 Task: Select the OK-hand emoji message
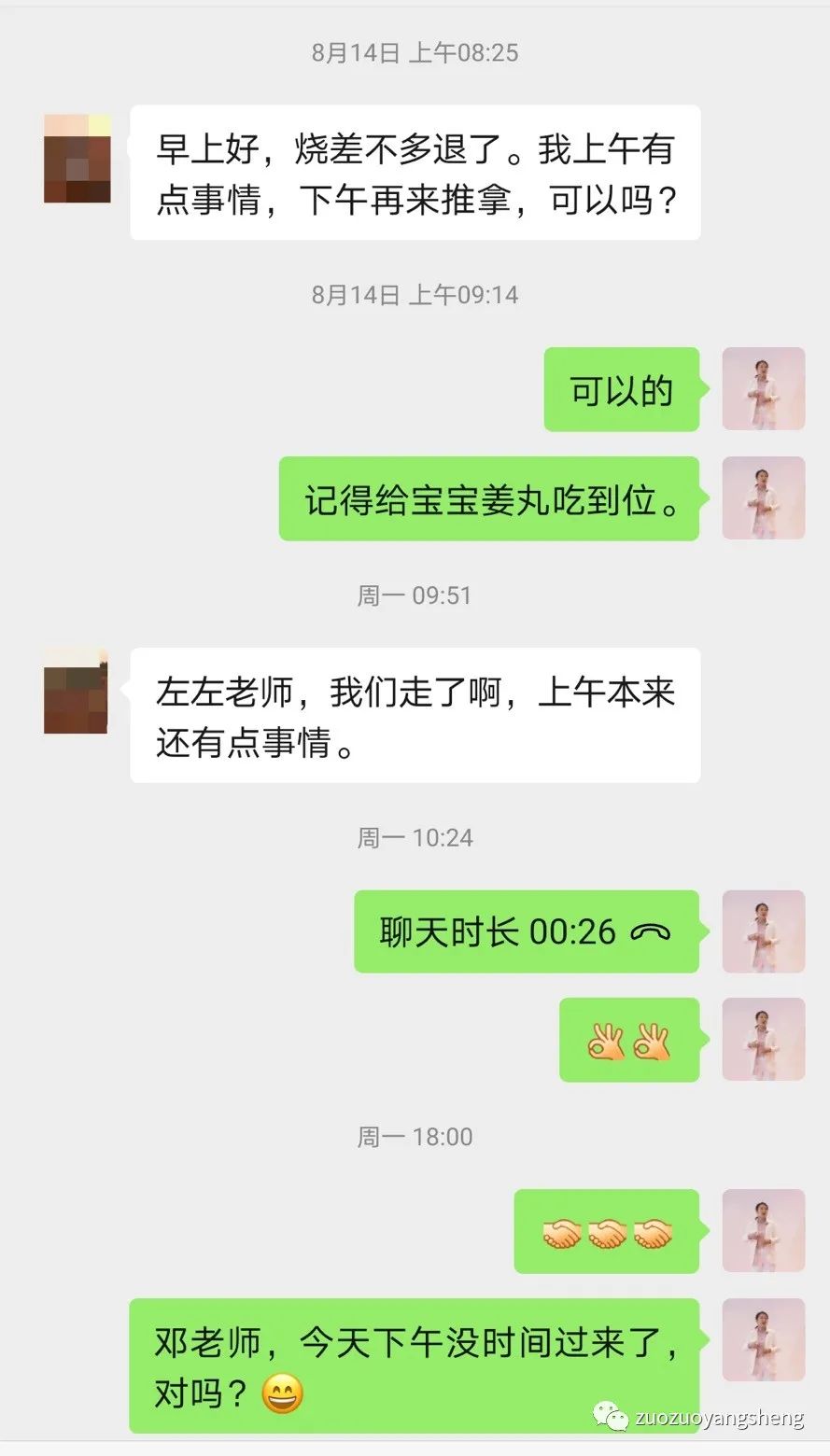pyautogui.click(x=628, y=1040)
